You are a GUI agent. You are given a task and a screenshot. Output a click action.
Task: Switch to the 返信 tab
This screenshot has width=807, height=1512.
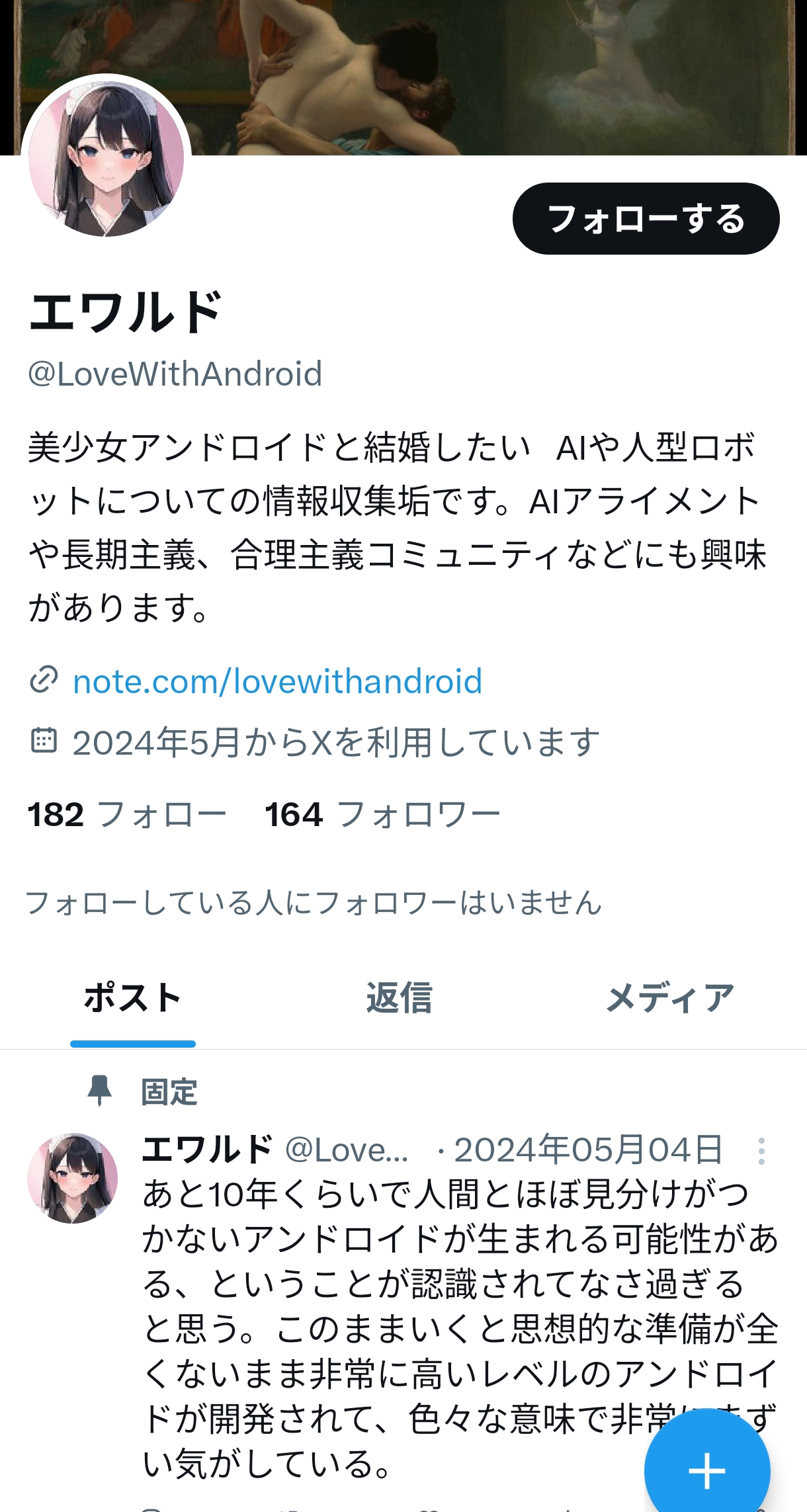[399, 997]
